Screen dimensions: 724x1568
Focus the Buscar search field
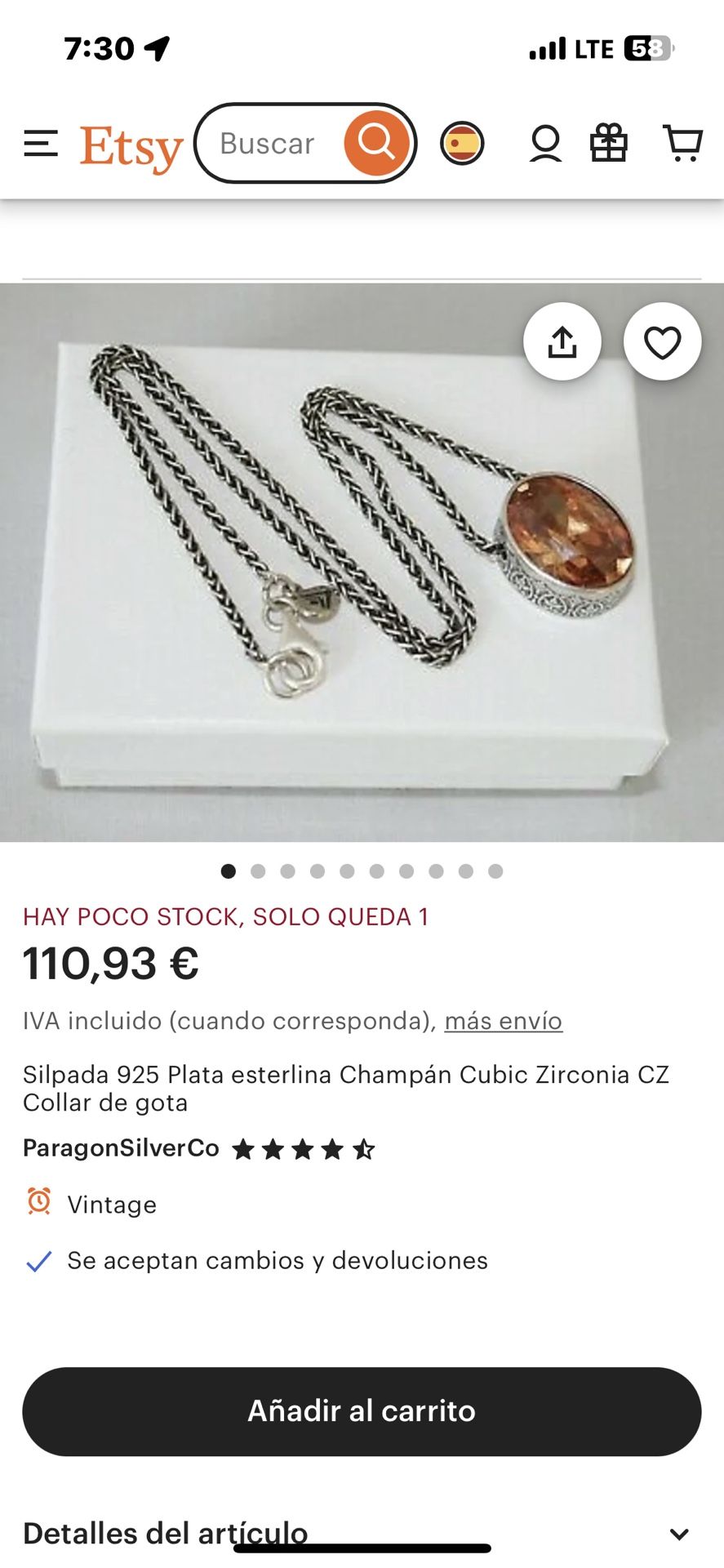pyautogui.click(x=268, y=144)
